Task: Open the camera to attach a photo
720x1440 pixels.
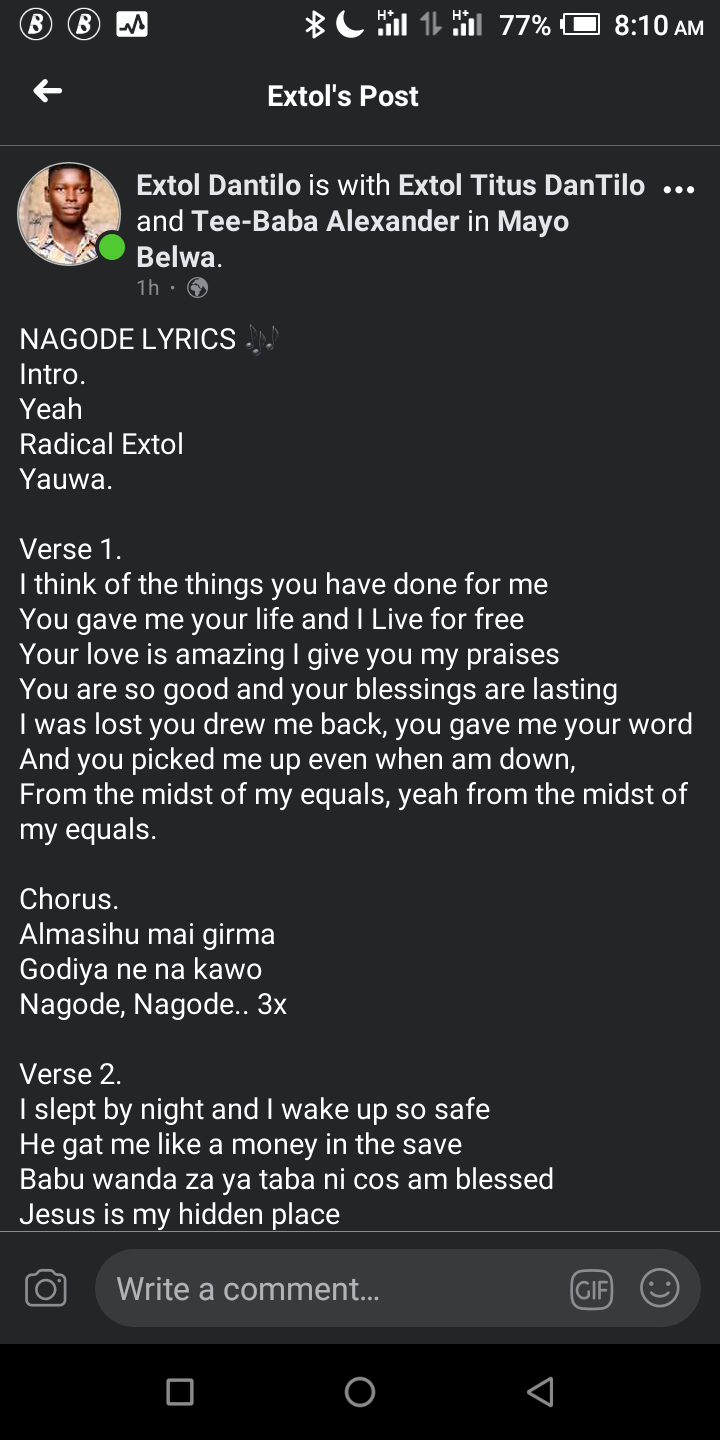Action: 46,1288
